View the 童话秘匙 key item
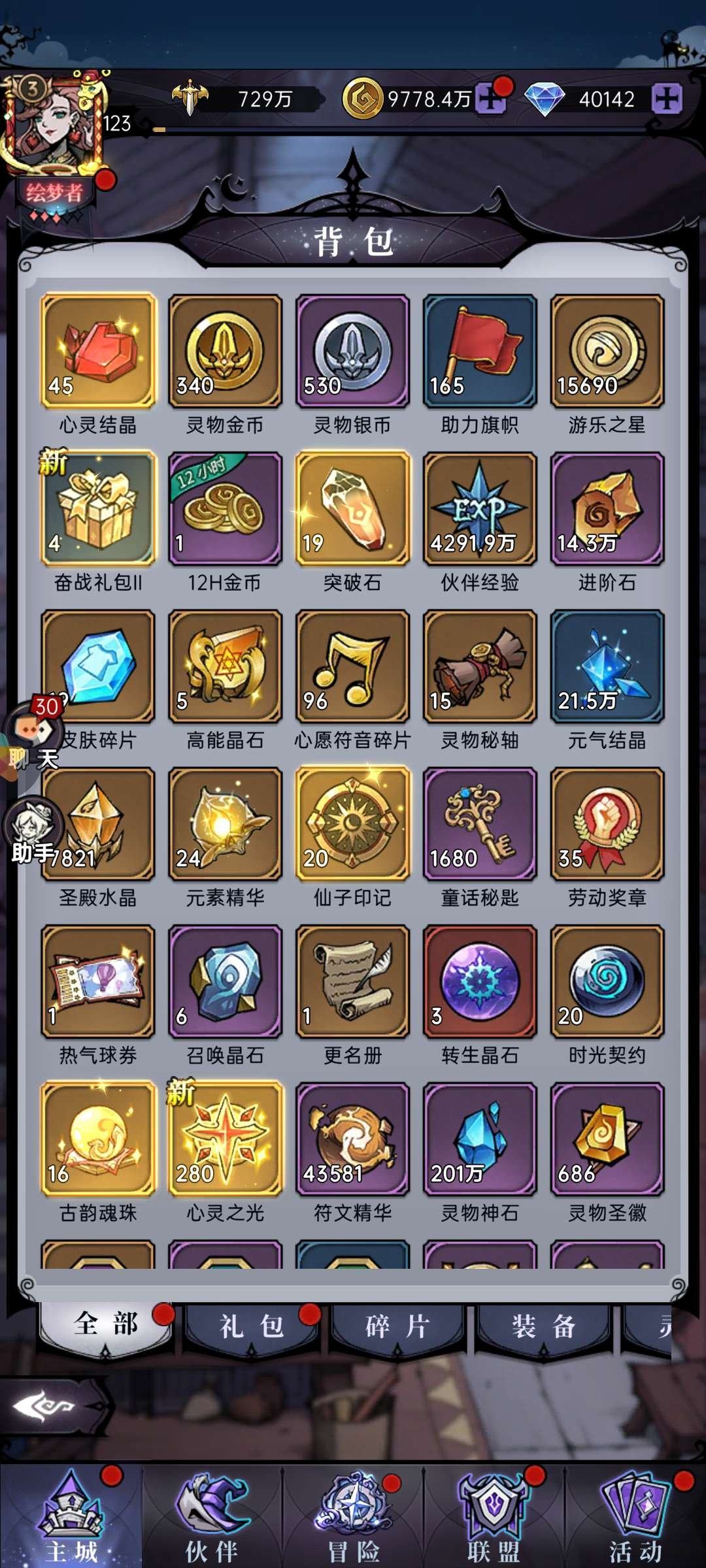The width and height of the screenshot is (706, 1568). click(480, 824)
